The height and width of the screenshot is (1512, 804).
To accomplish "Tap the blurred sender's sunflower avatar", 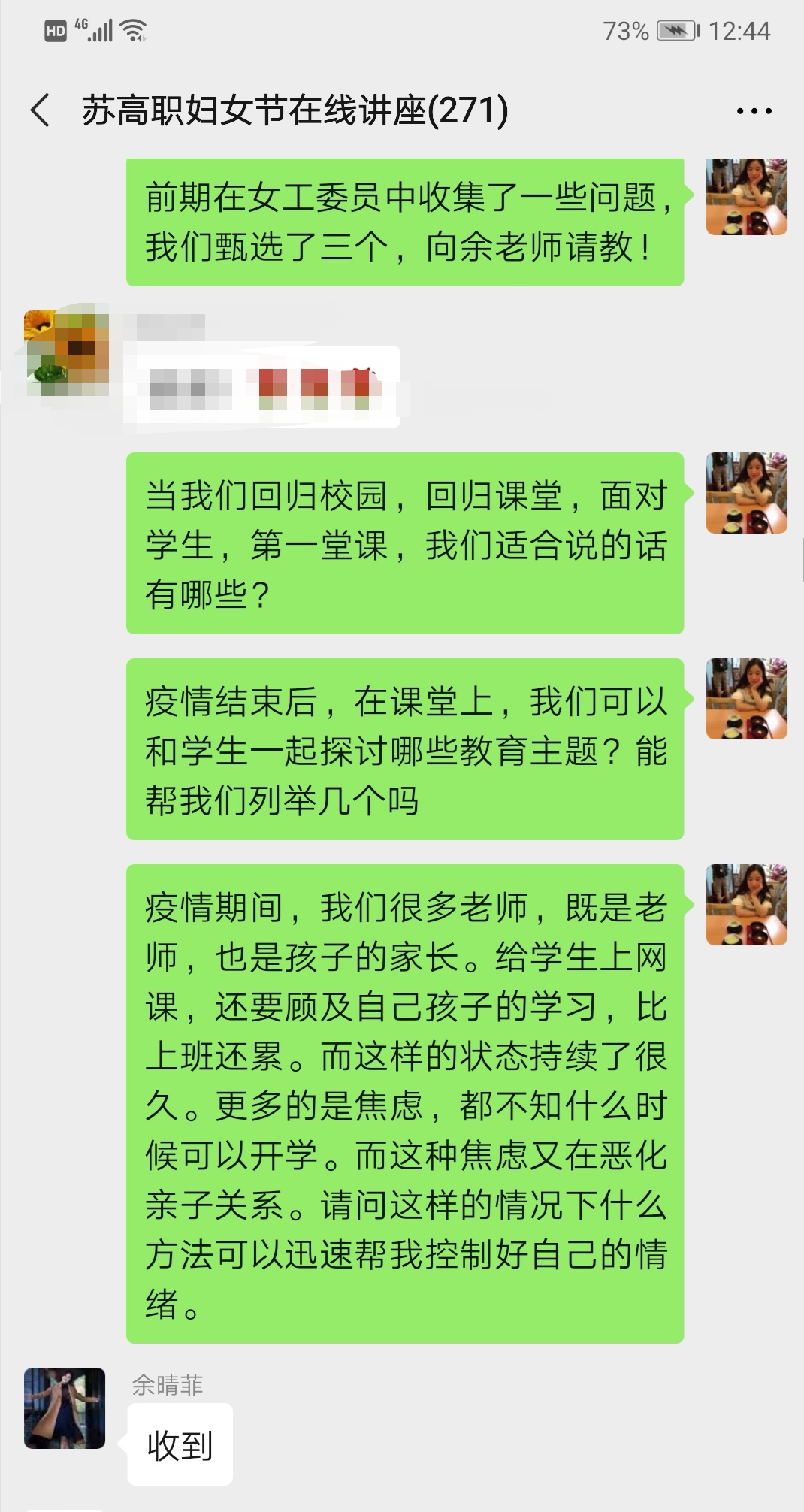I will pos(65,352).
